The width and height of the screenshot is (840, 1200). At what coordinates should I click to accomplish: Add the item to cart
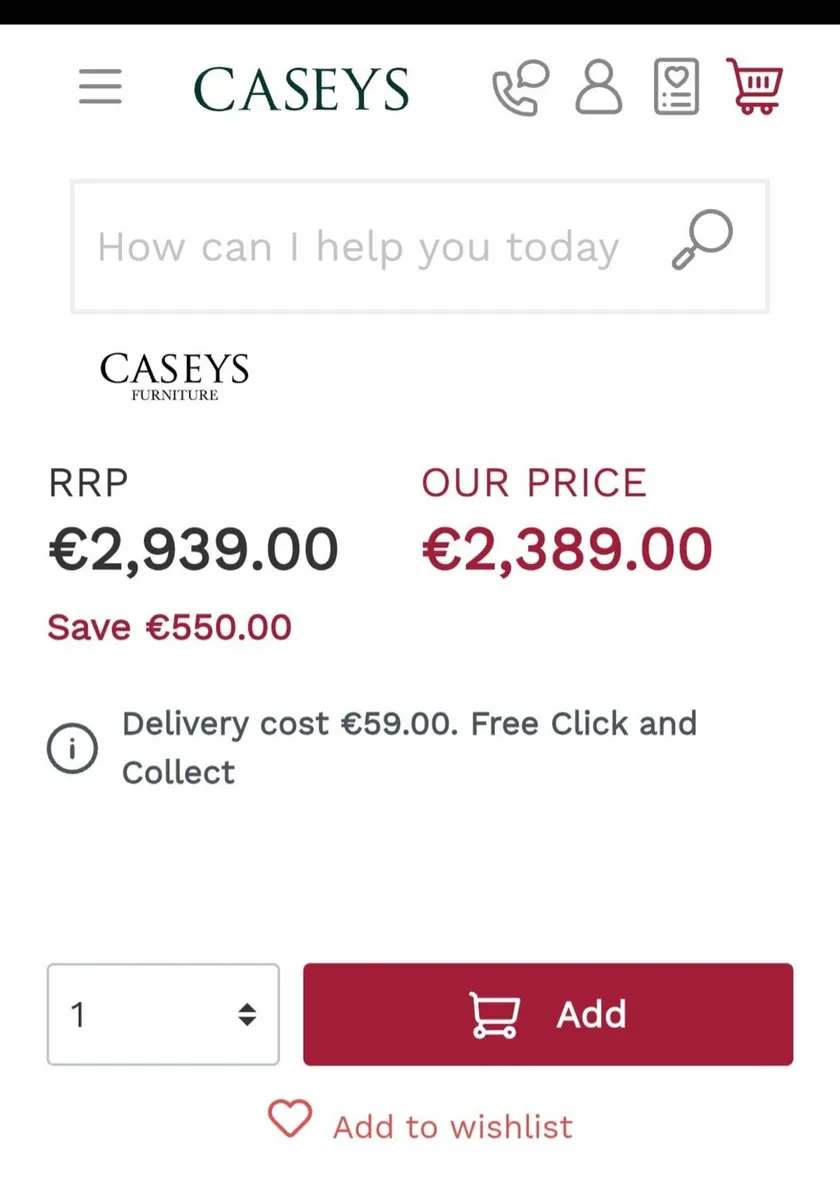point(548,1015)
